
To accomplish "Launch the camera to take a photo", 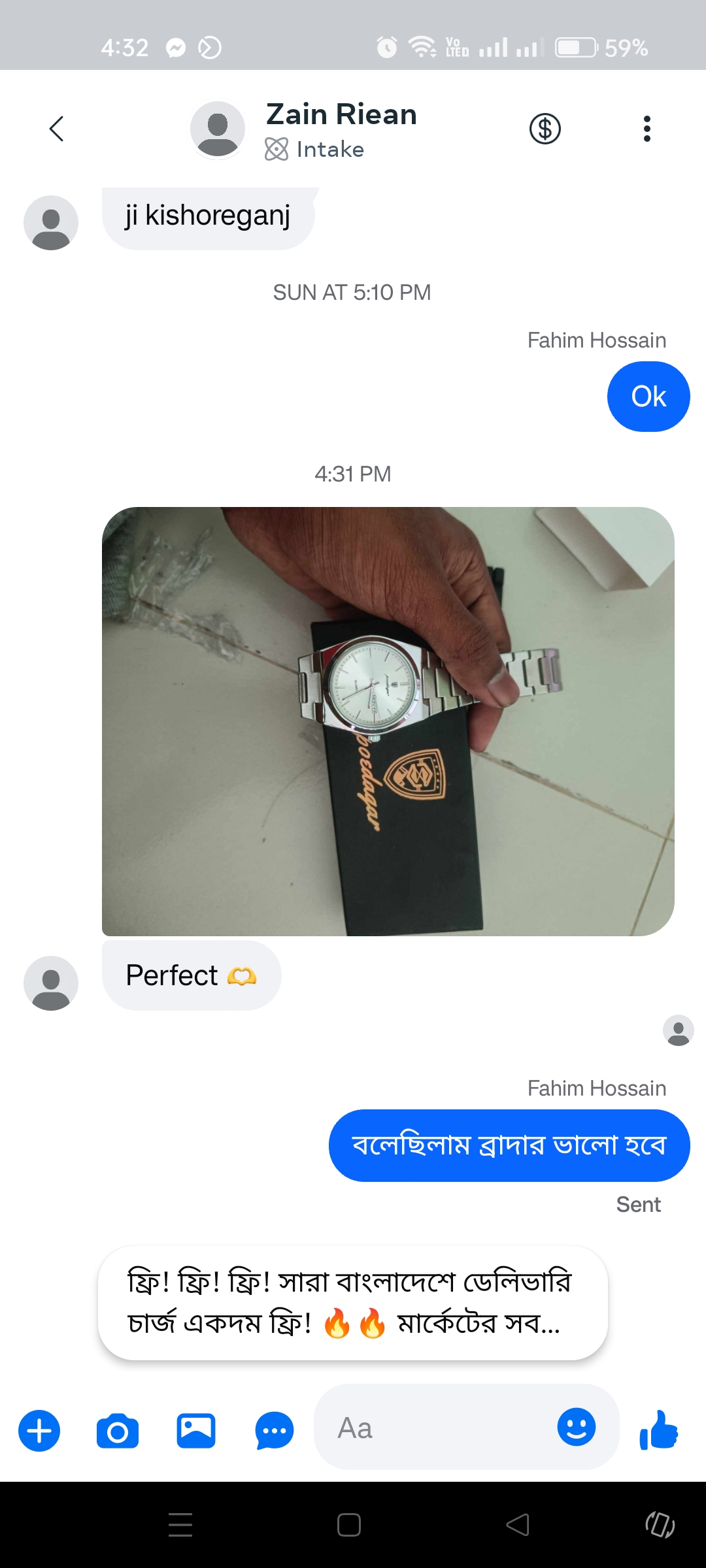I will (118, 1431).
